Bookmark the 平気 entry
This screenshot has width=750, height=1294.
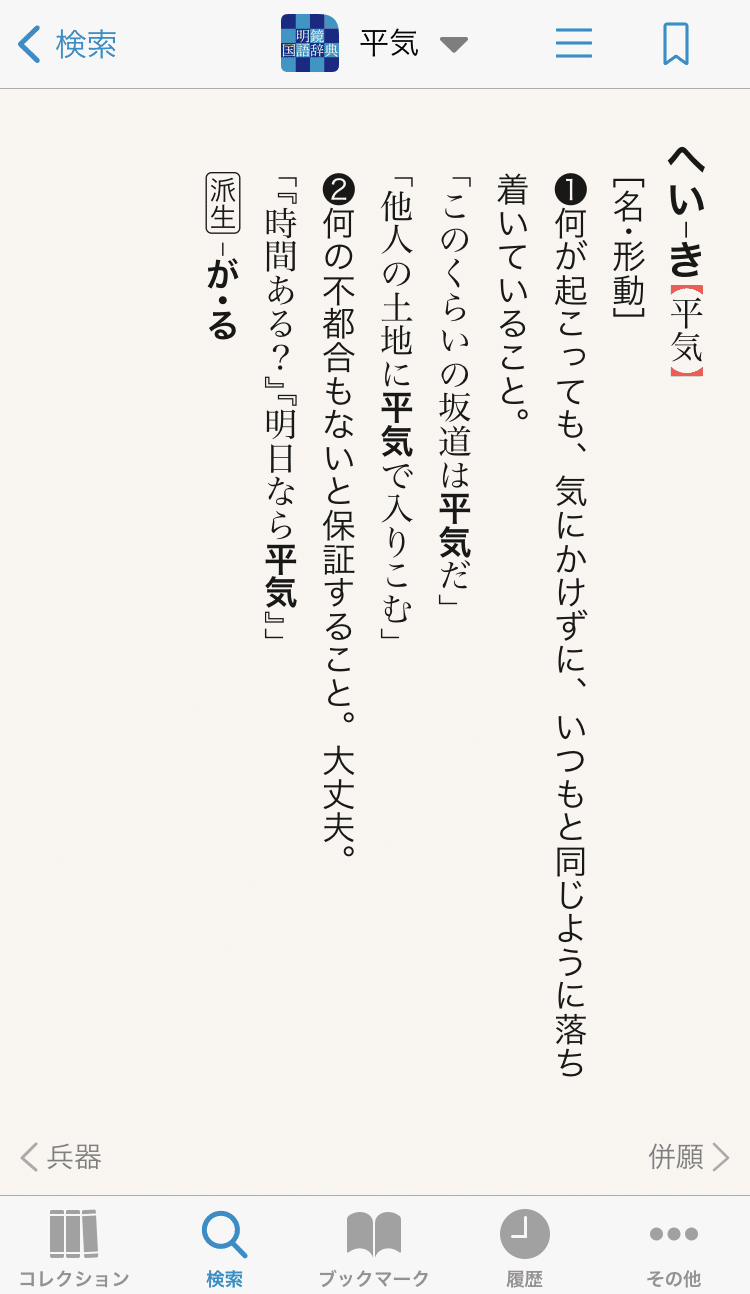pyautogui.click(x=676, y=44)
